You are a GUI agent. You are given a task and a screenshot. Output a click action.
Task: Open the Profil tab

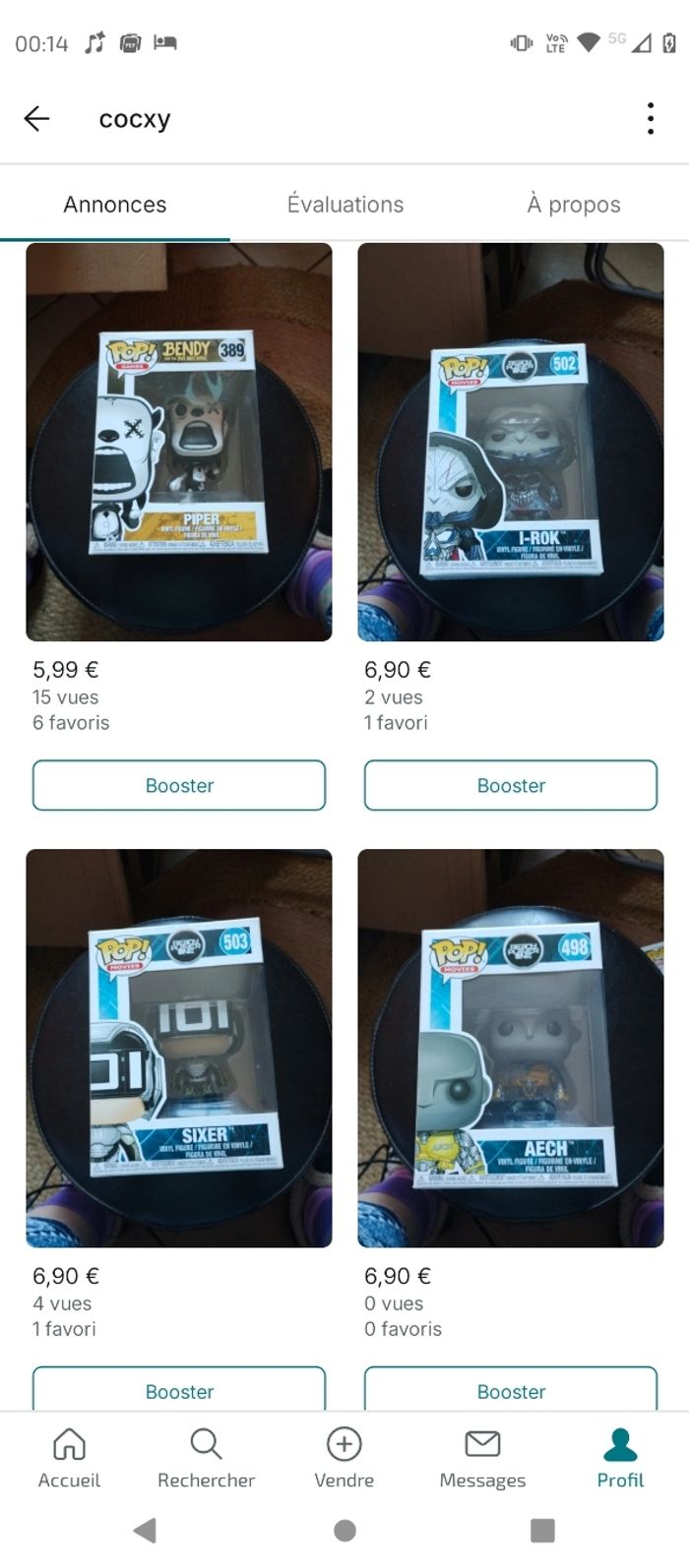[x=620, y=1459]
